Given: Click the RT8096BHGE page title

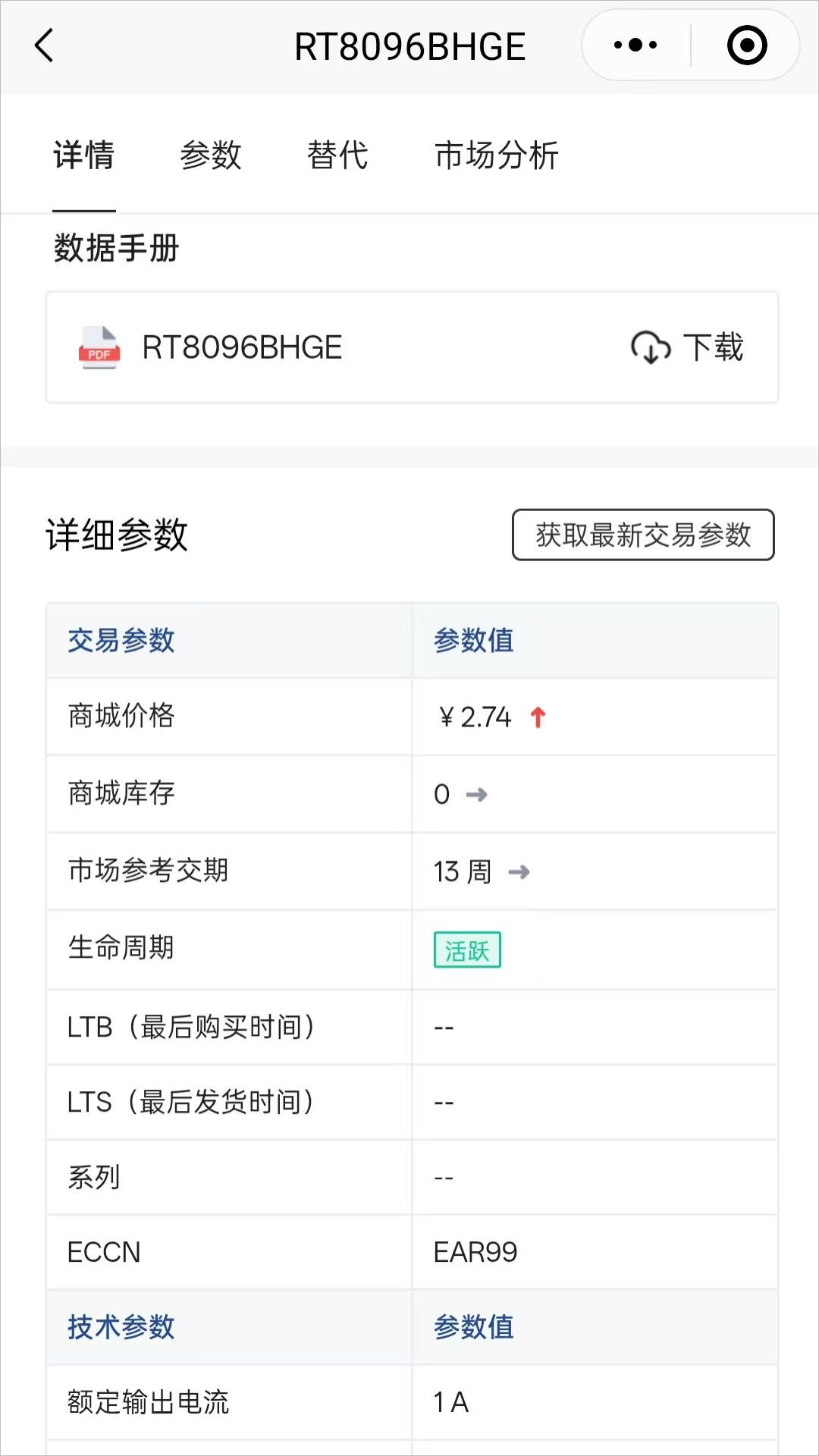Looking at the screenshot, I should (409, 45).
